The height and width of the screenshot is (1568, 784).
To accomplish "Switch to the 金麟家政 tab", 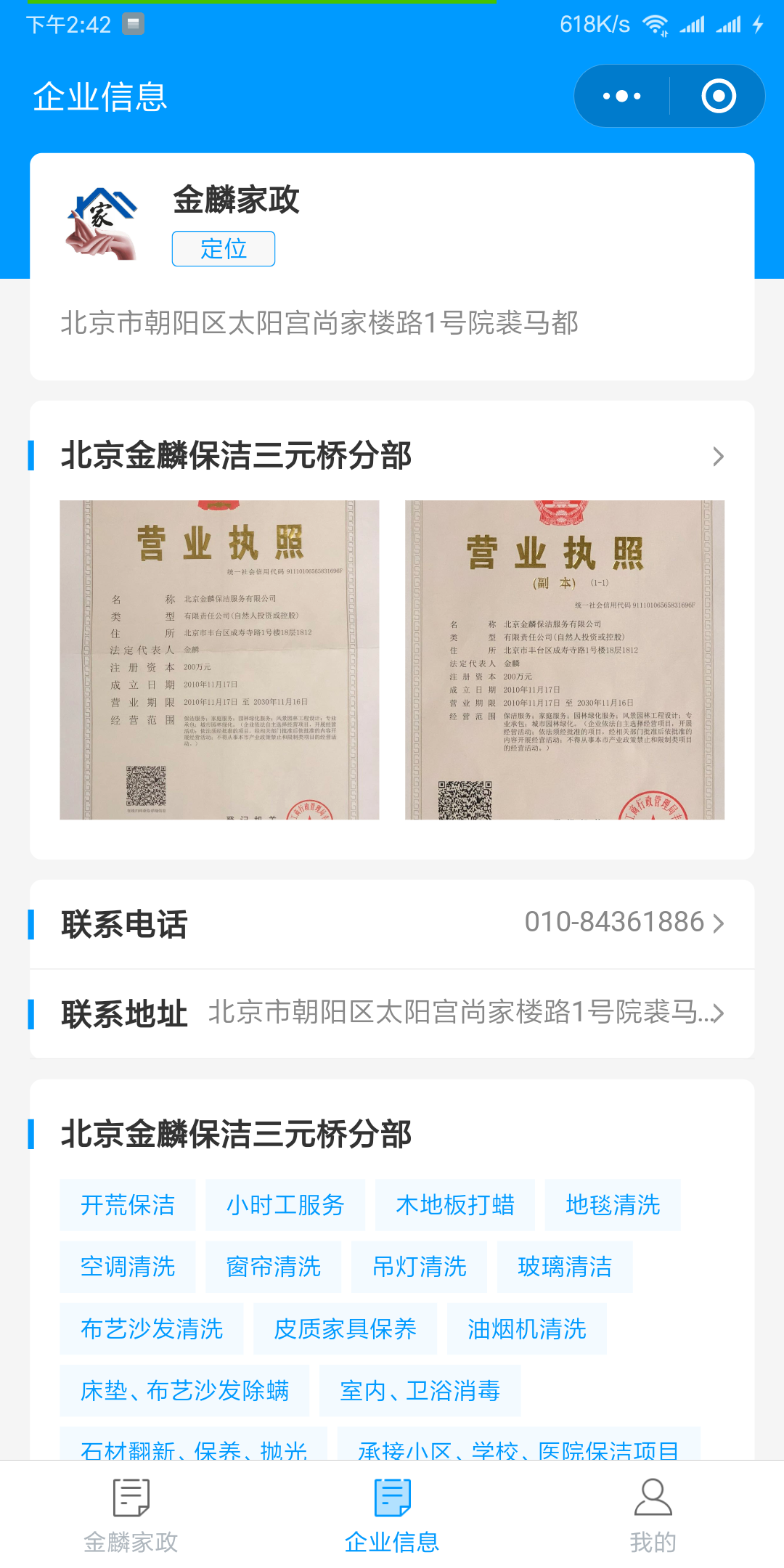I will (131, 1514).
